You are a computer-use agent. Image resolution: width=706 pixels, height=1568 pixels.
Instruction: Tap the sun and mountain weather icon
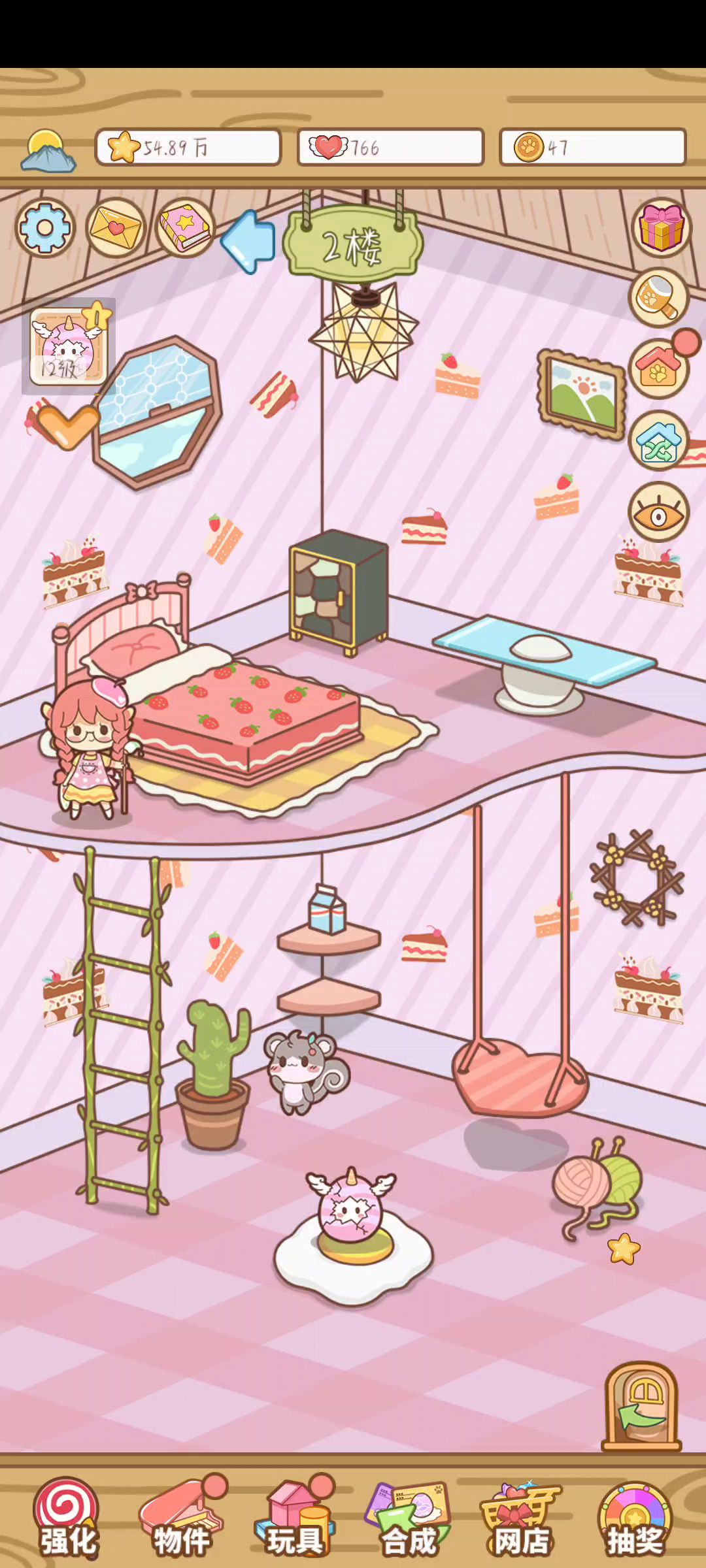coord(48,152)
